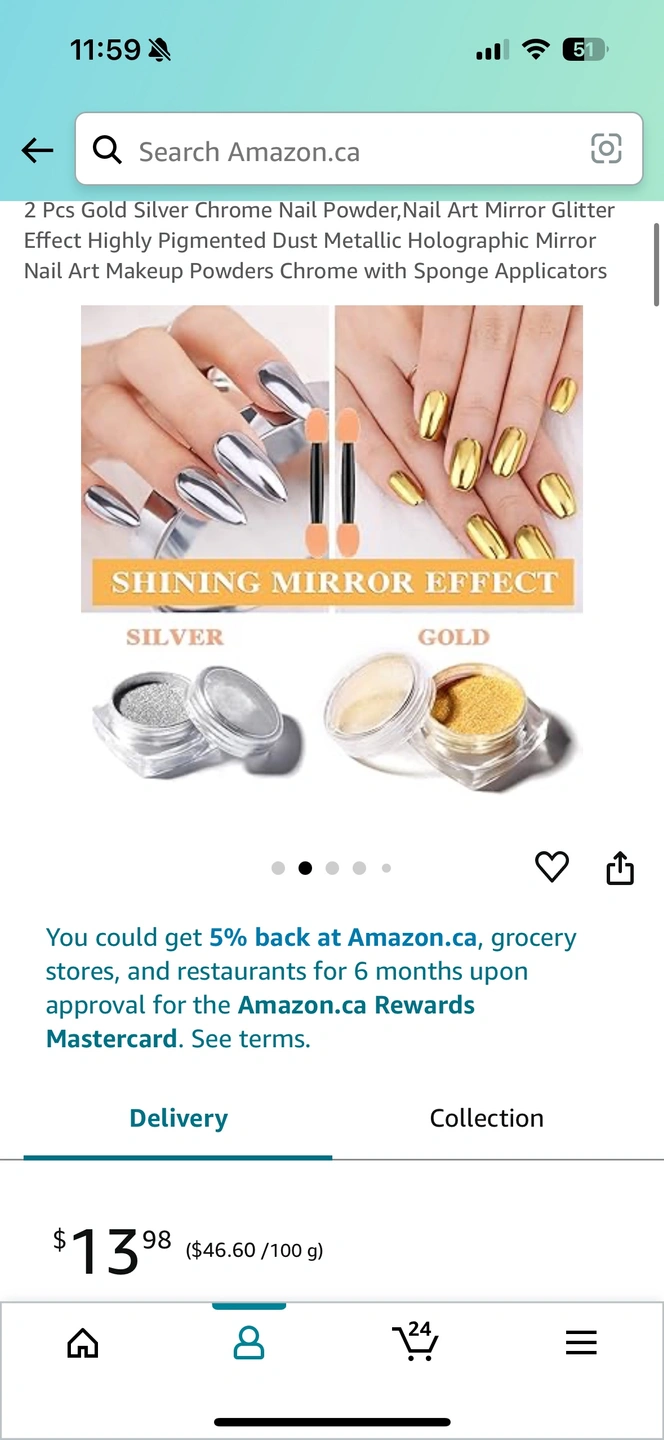This screenshot has width=664, height=1440.
Task: Add item to wish list with heart
Action: pos(552,866)
